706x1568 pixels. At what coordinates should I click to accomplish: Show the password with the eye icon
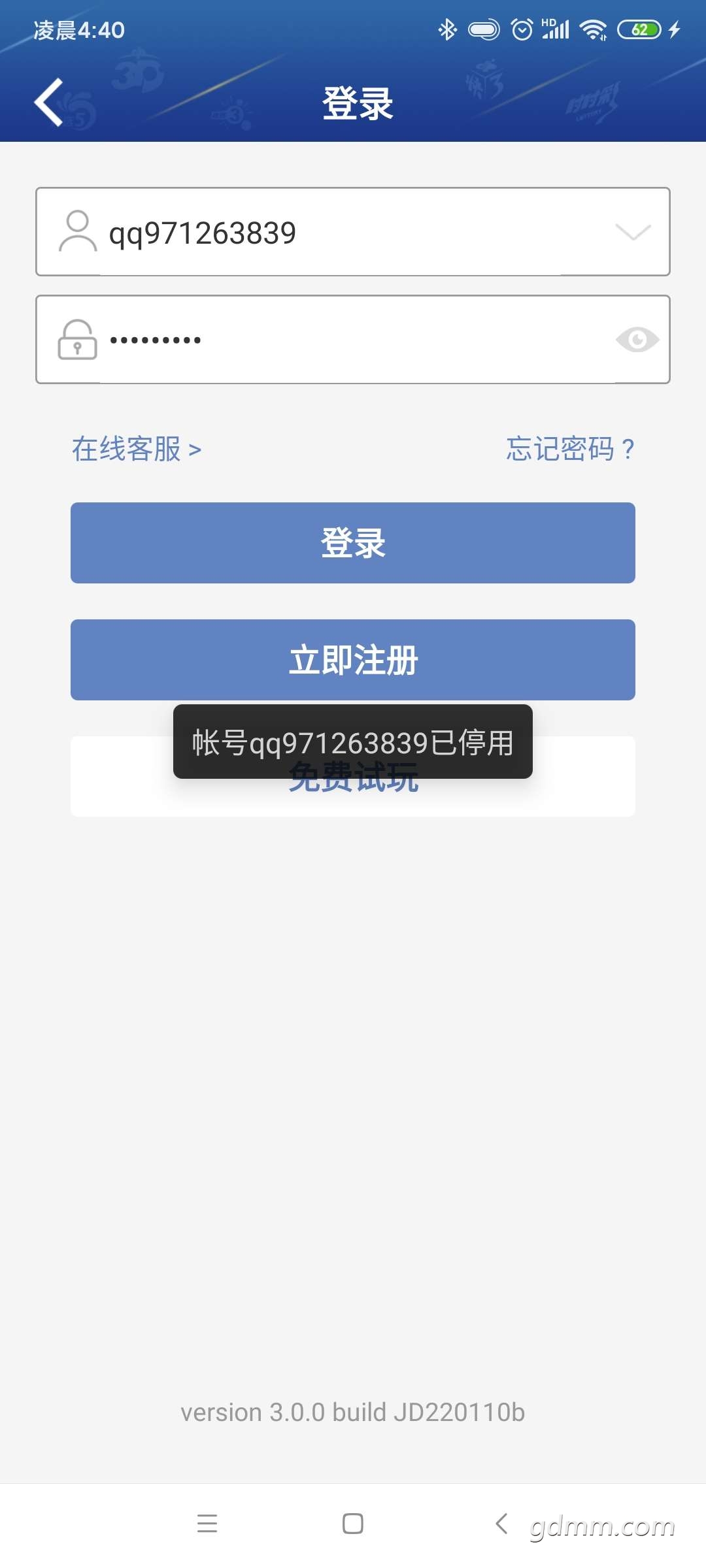637,340
